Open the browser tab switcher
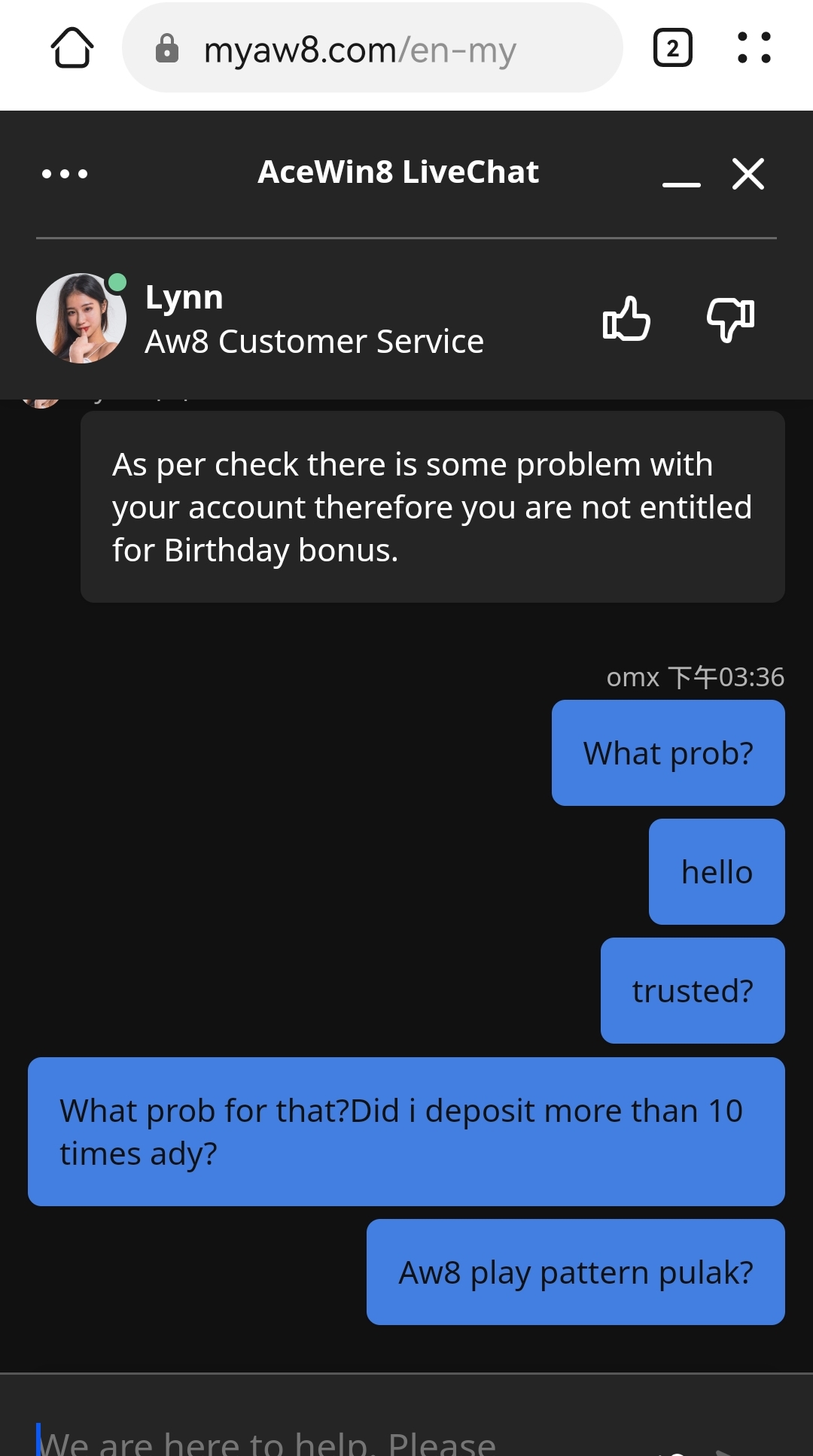 point(672,48)
